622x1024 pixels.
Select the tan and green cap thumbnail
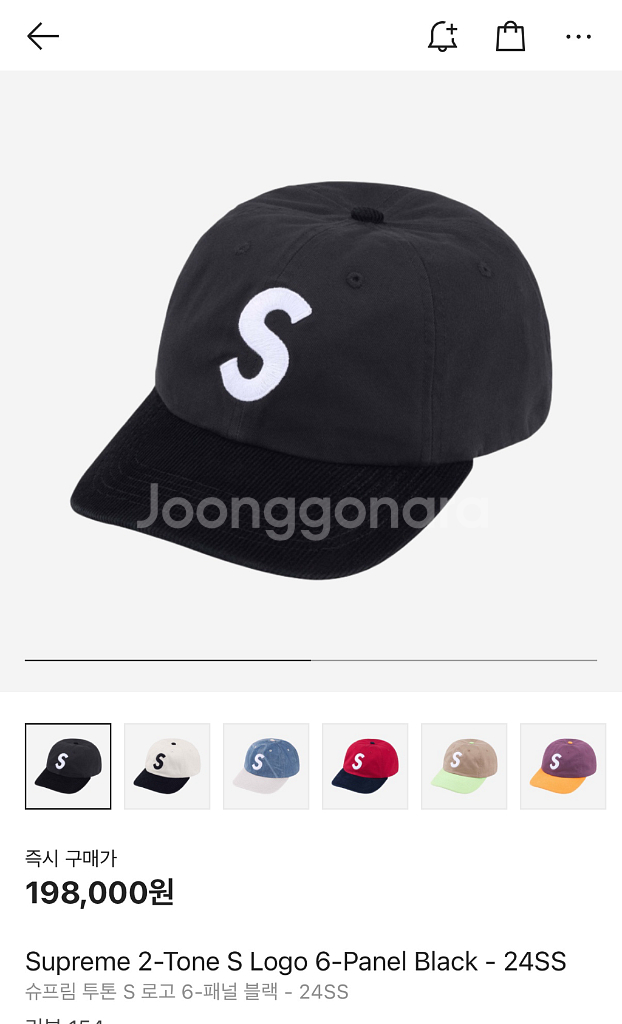[x=464, y=766]
